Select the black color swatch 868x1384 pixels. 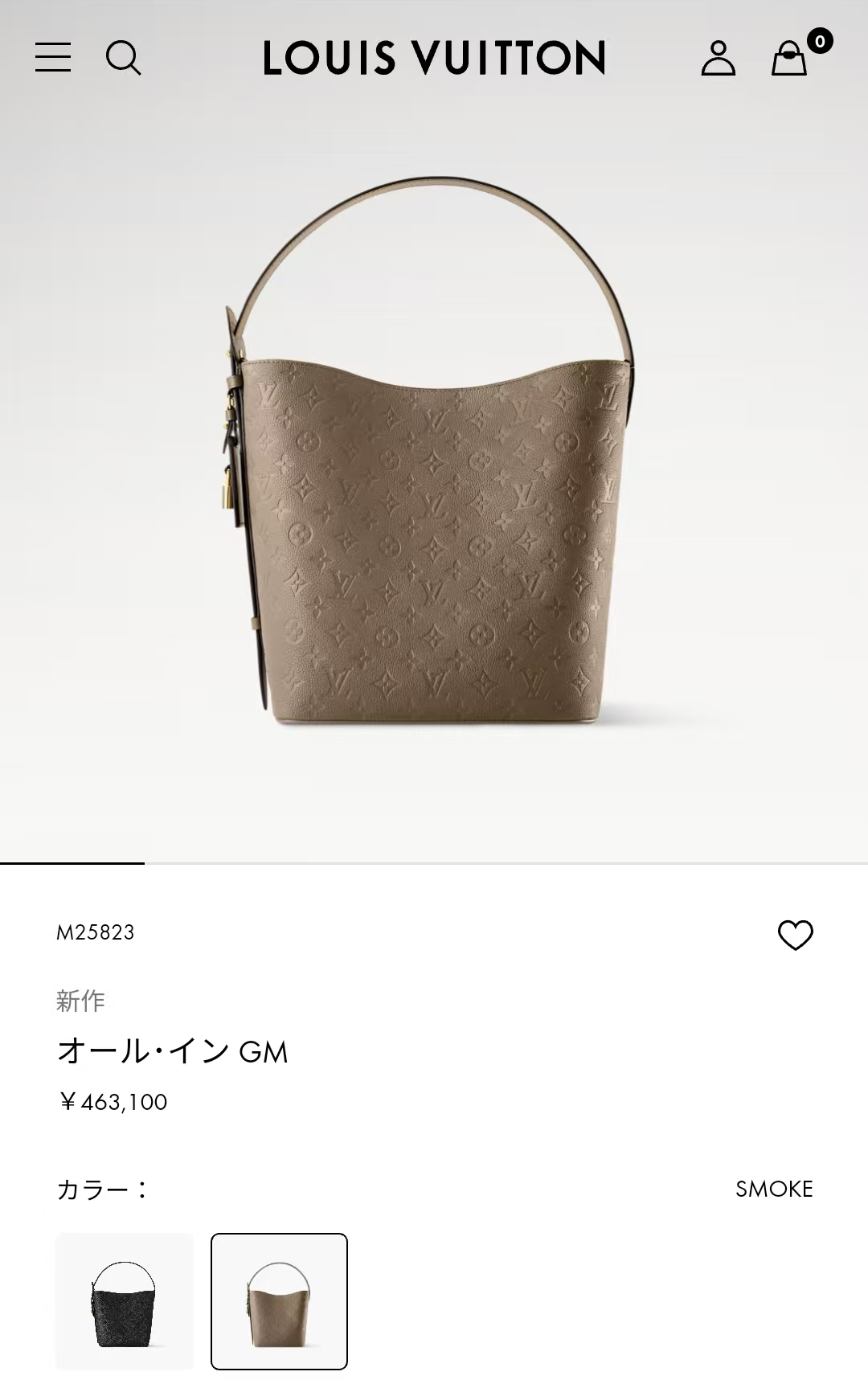[x=125, y=1300]
